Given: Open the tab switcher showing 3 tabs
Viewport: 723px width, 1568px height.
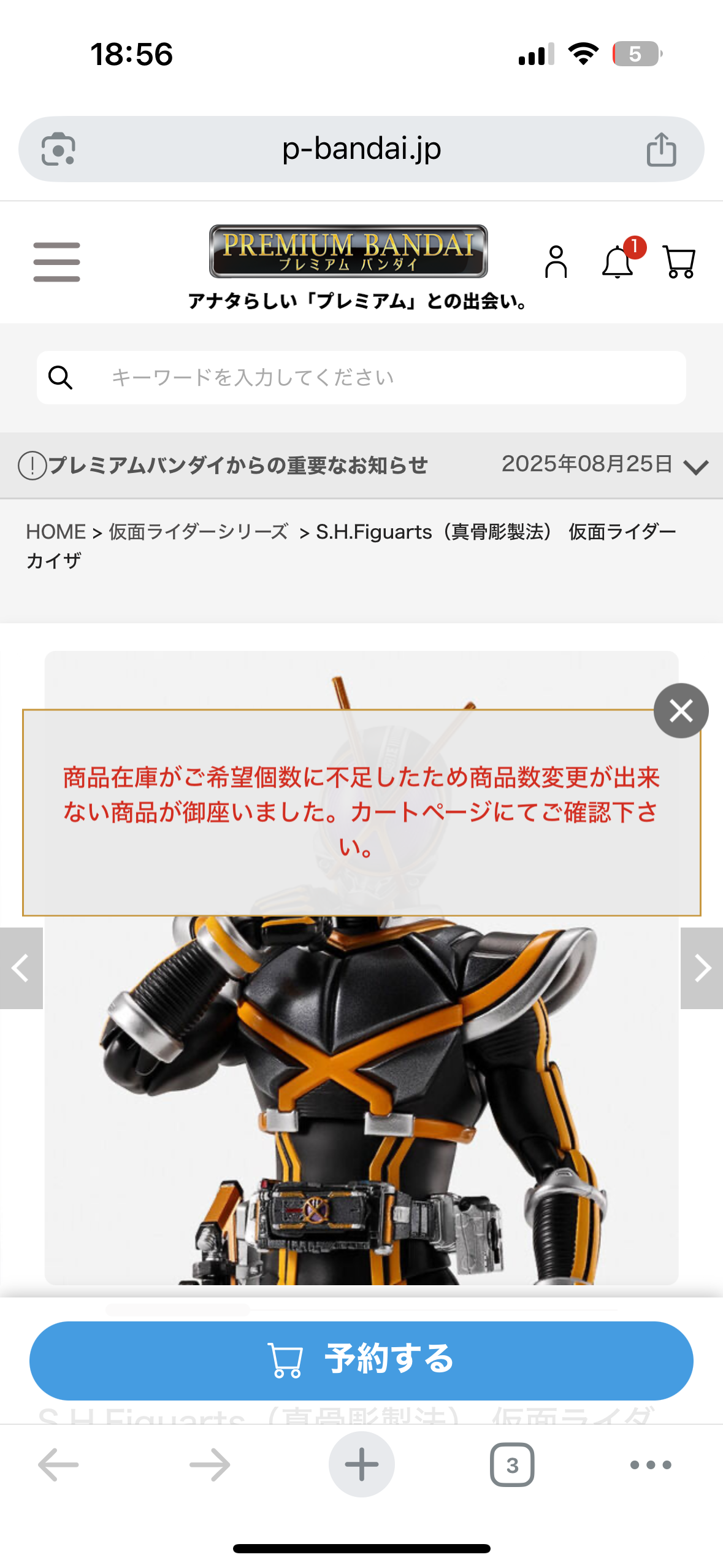Looking at the screenshot, I should pos(512,1465).
